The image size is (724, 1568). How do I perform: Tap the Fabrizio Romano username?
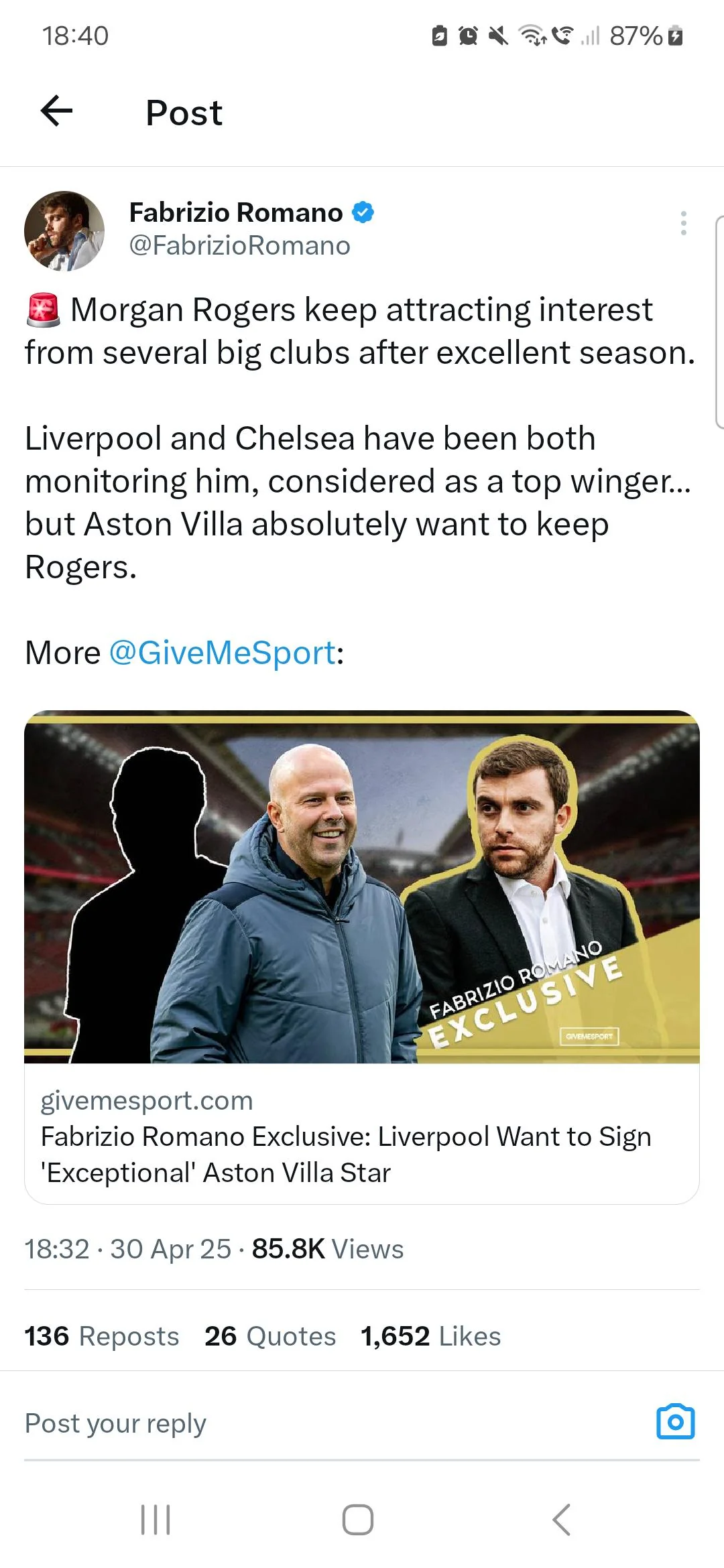[239, 246]
